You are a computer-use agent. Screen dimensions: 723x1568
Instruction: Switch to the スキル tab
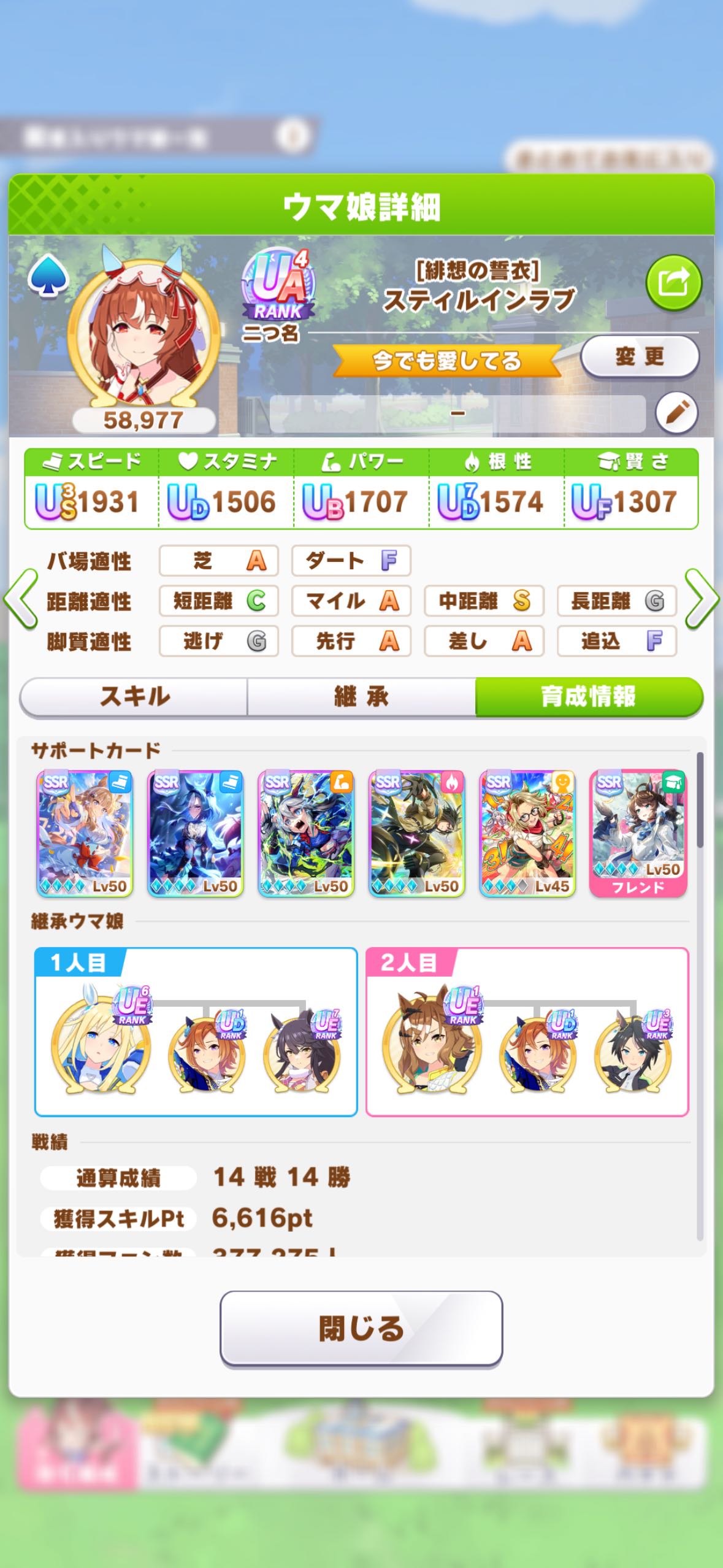pyautogui.click(x=134, y=697)
